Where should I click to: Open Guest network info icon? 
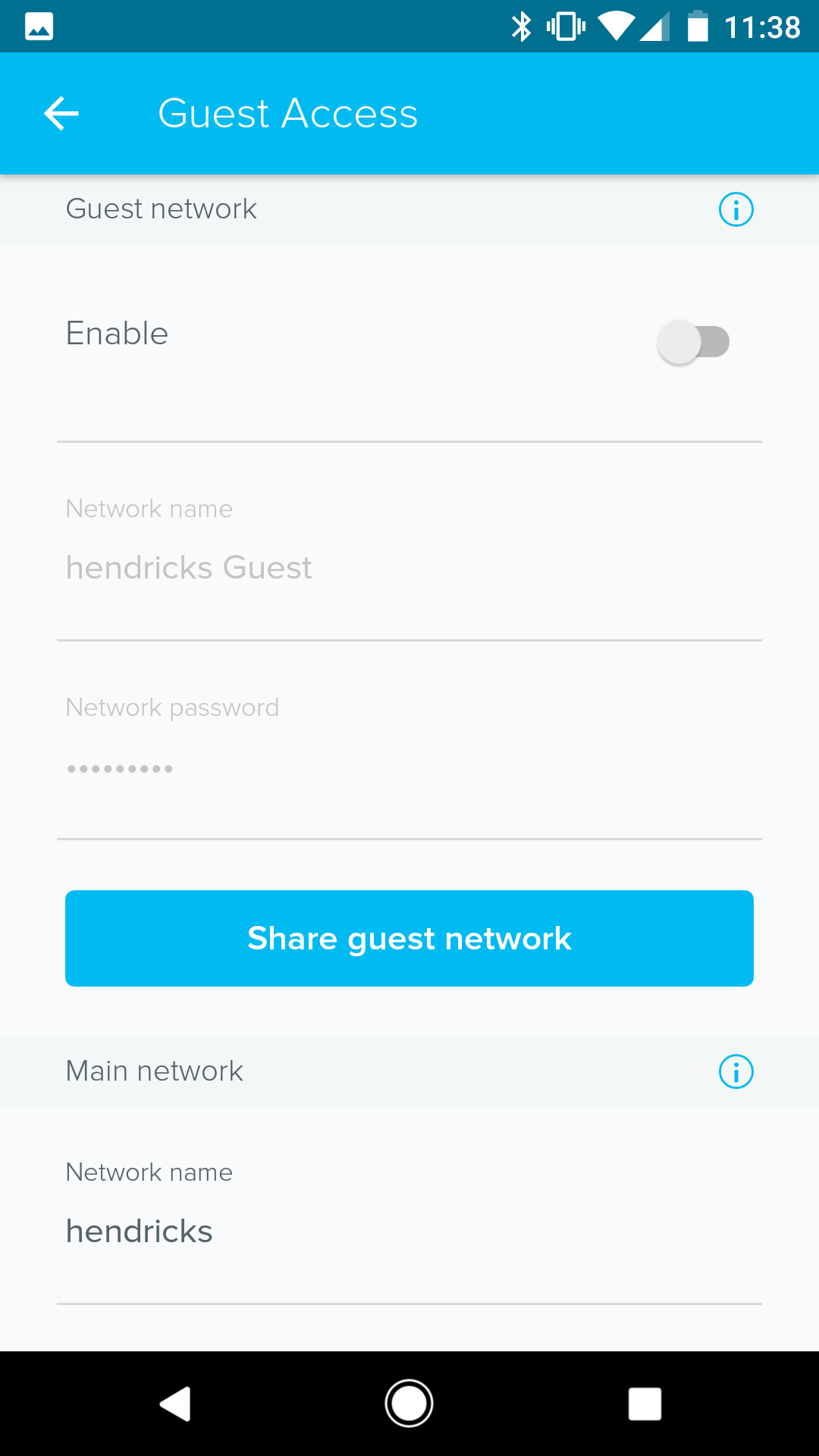click(x=736, y=209)
